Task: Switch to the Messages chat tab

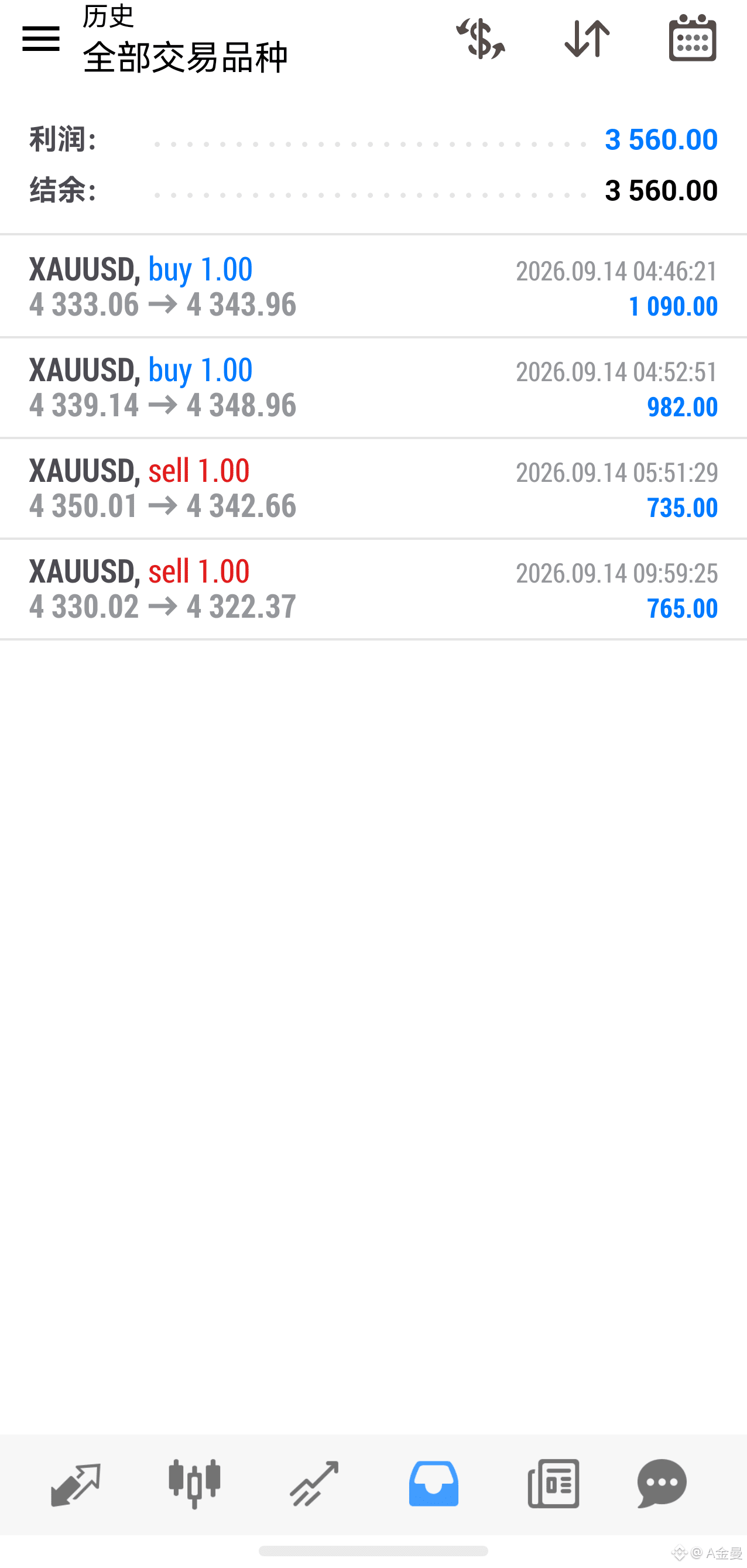Action: click(x=662, y=1484)
